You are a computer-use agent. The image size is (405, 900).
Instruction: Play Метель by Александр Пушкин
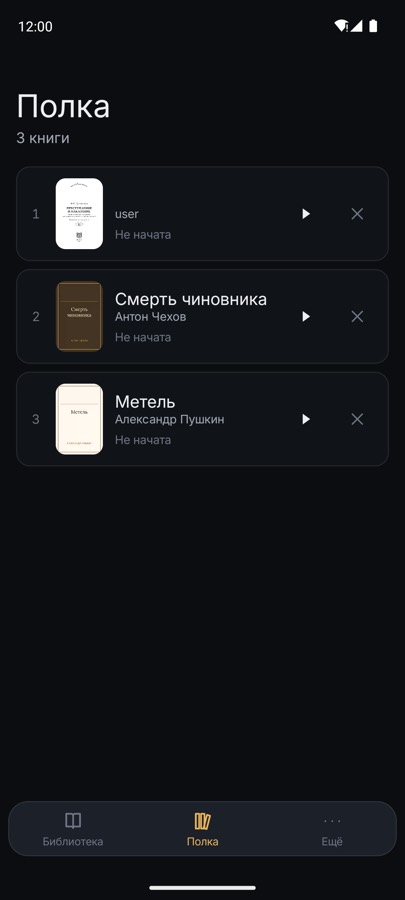pos(306,419)
